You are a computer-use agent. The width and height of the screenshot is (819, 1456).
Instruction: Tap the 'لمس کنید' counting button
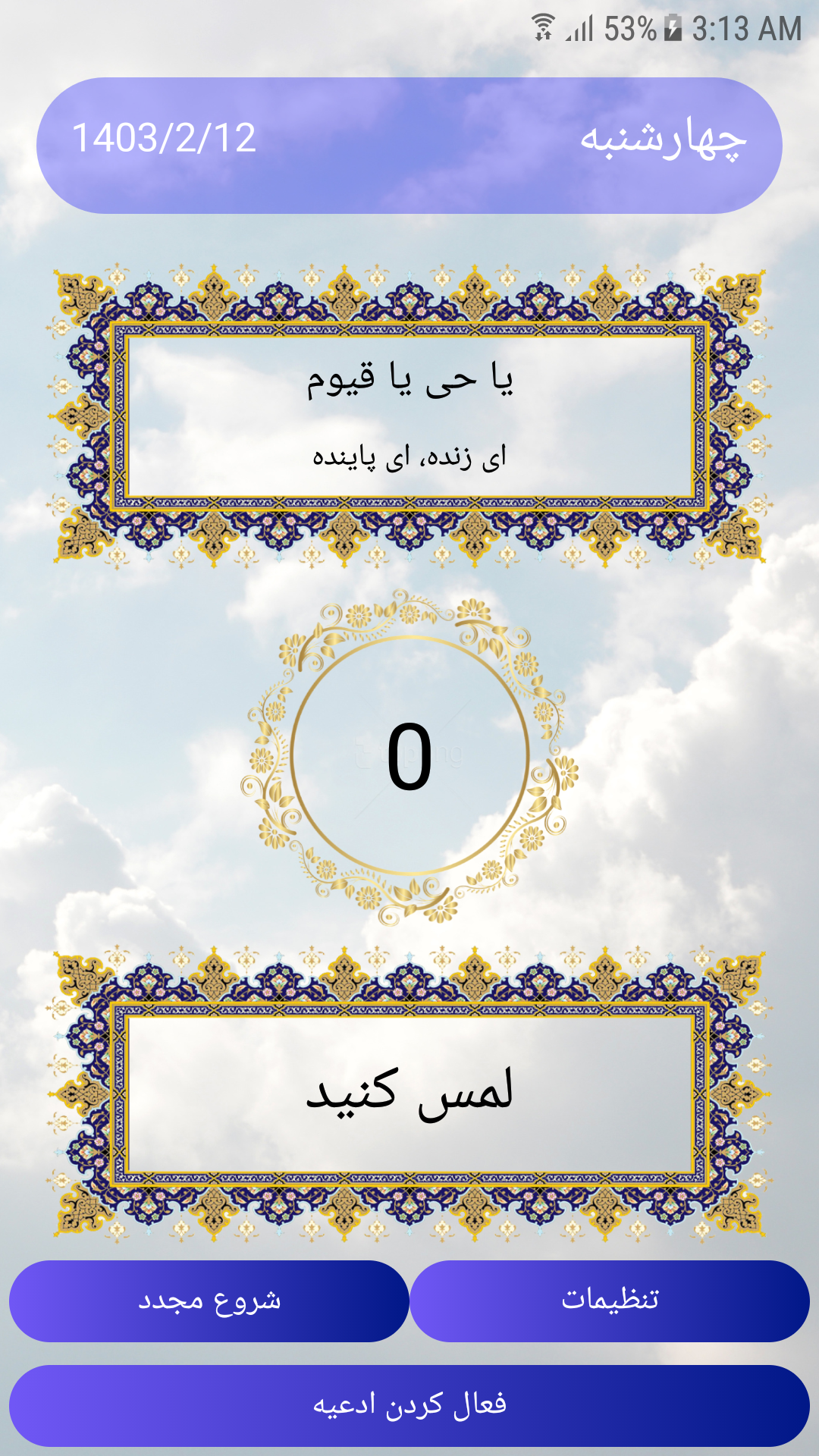pos(409,1093)
